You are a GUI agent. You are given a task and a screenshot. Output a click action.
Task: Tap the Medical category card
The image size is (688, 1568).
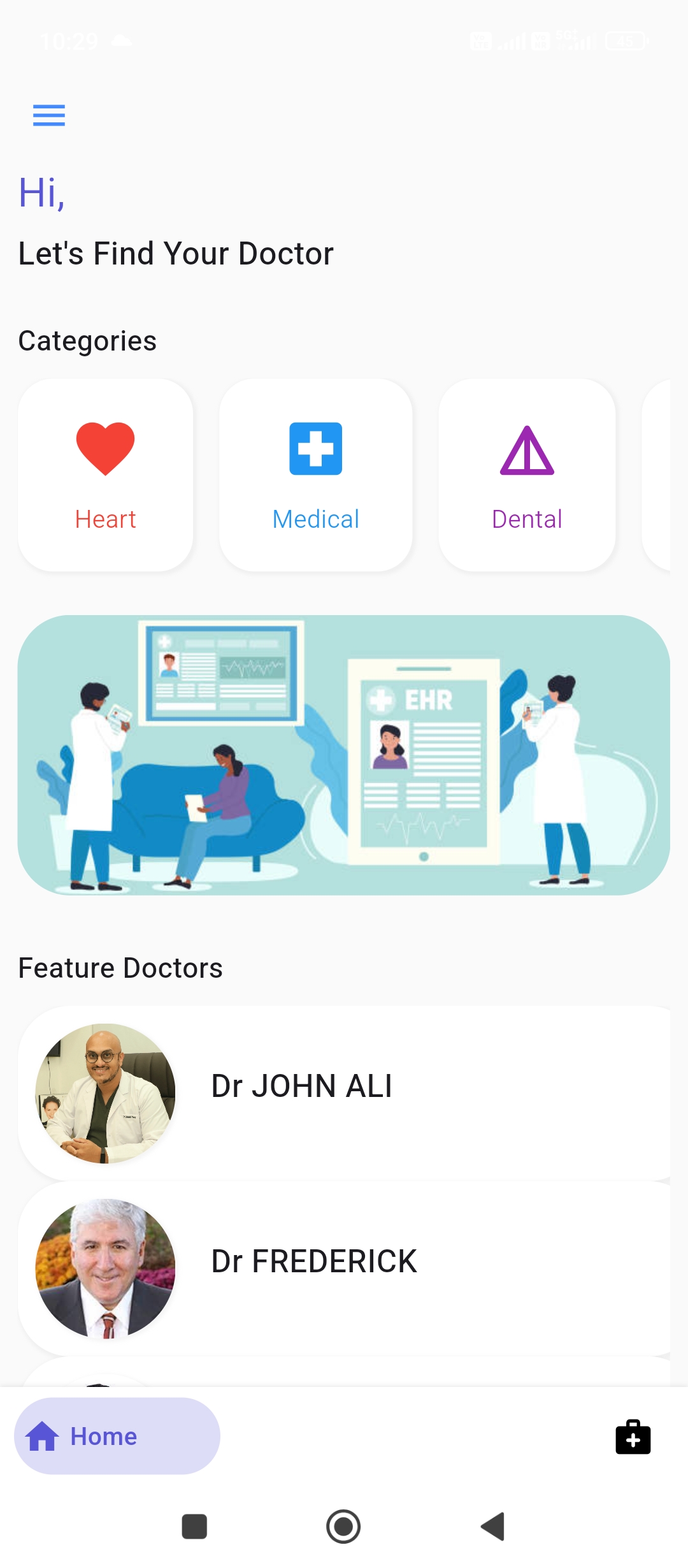click(x=315, y=474)
